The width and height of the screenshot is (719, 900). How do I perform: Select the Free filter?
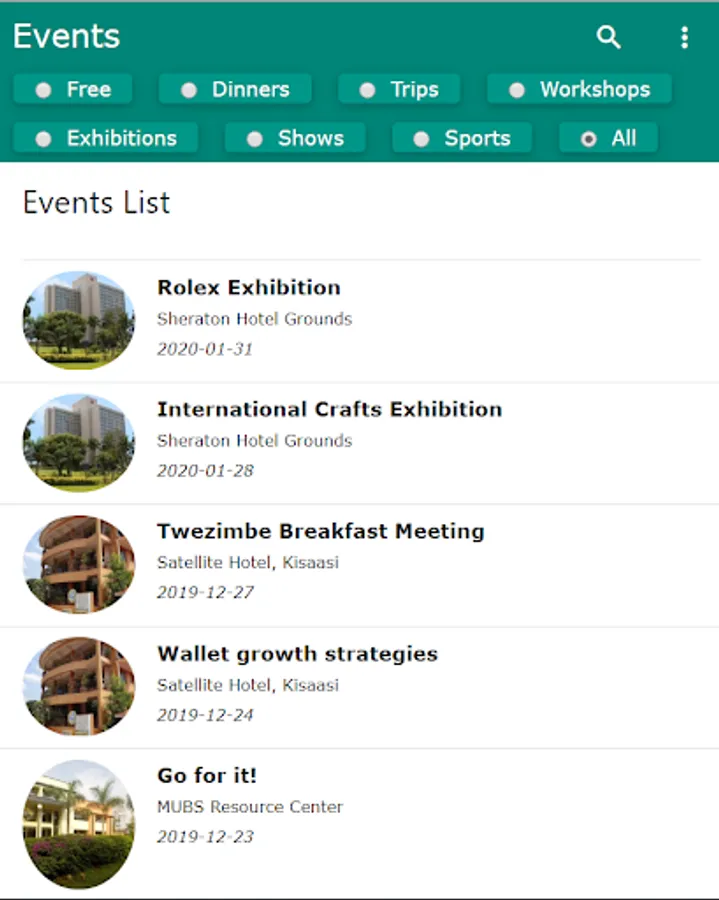73,90
